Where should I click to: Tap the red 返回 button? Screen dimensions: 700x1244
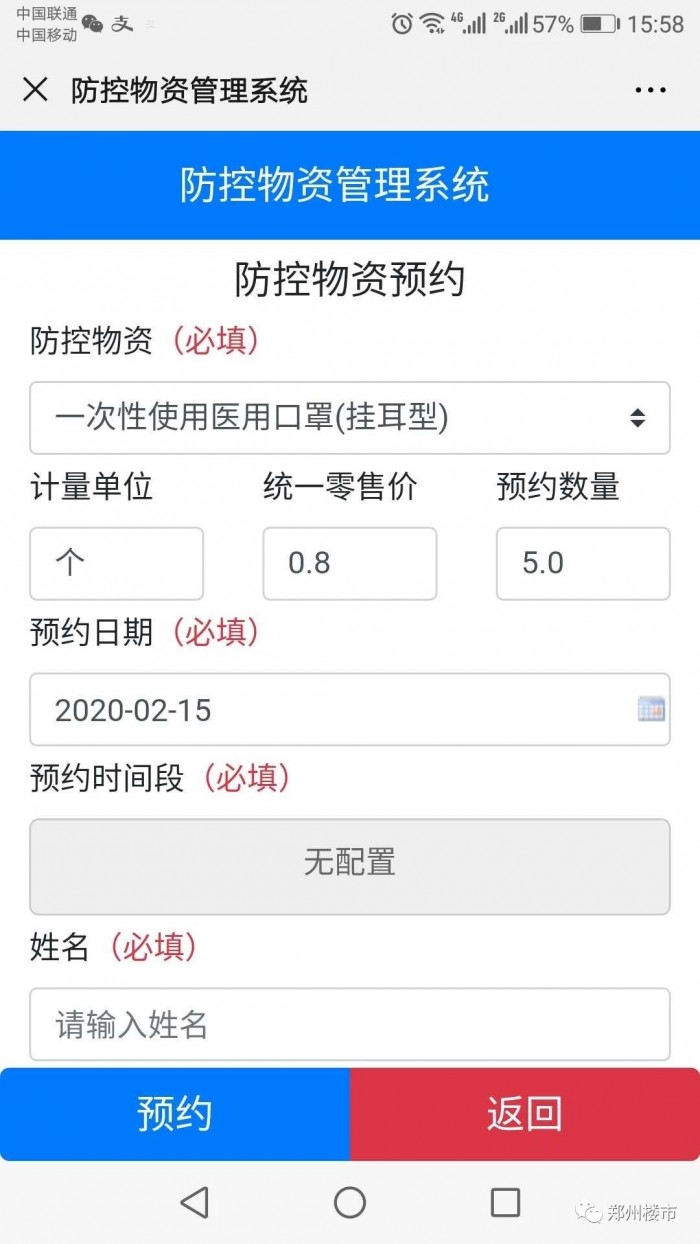525,1113
